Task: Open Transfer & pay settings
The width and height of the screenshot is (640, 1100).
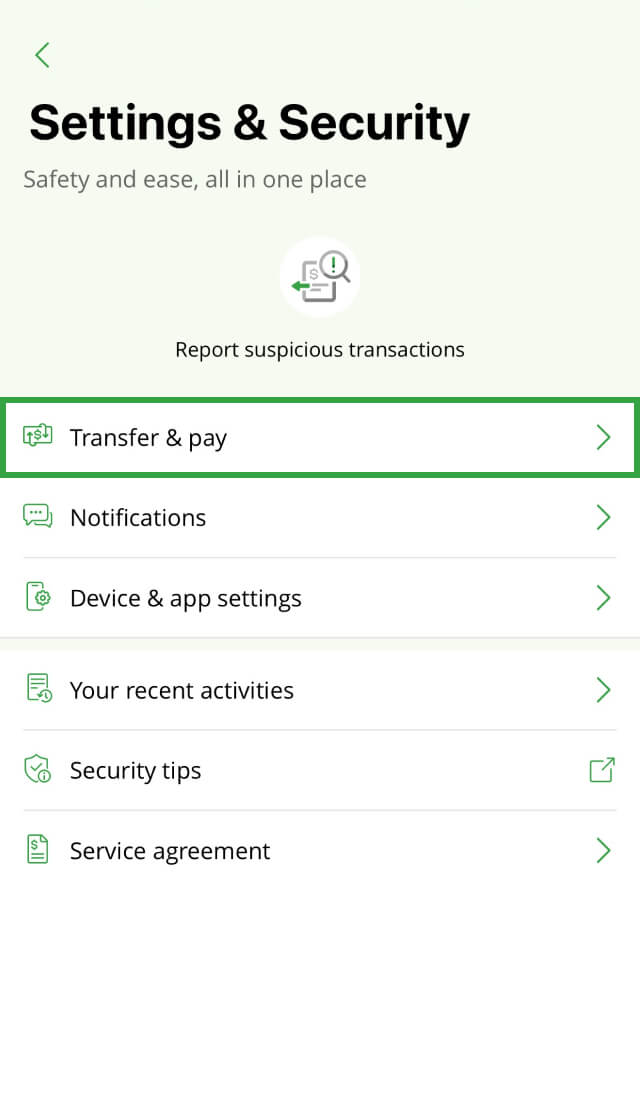Action: point(320,438)
